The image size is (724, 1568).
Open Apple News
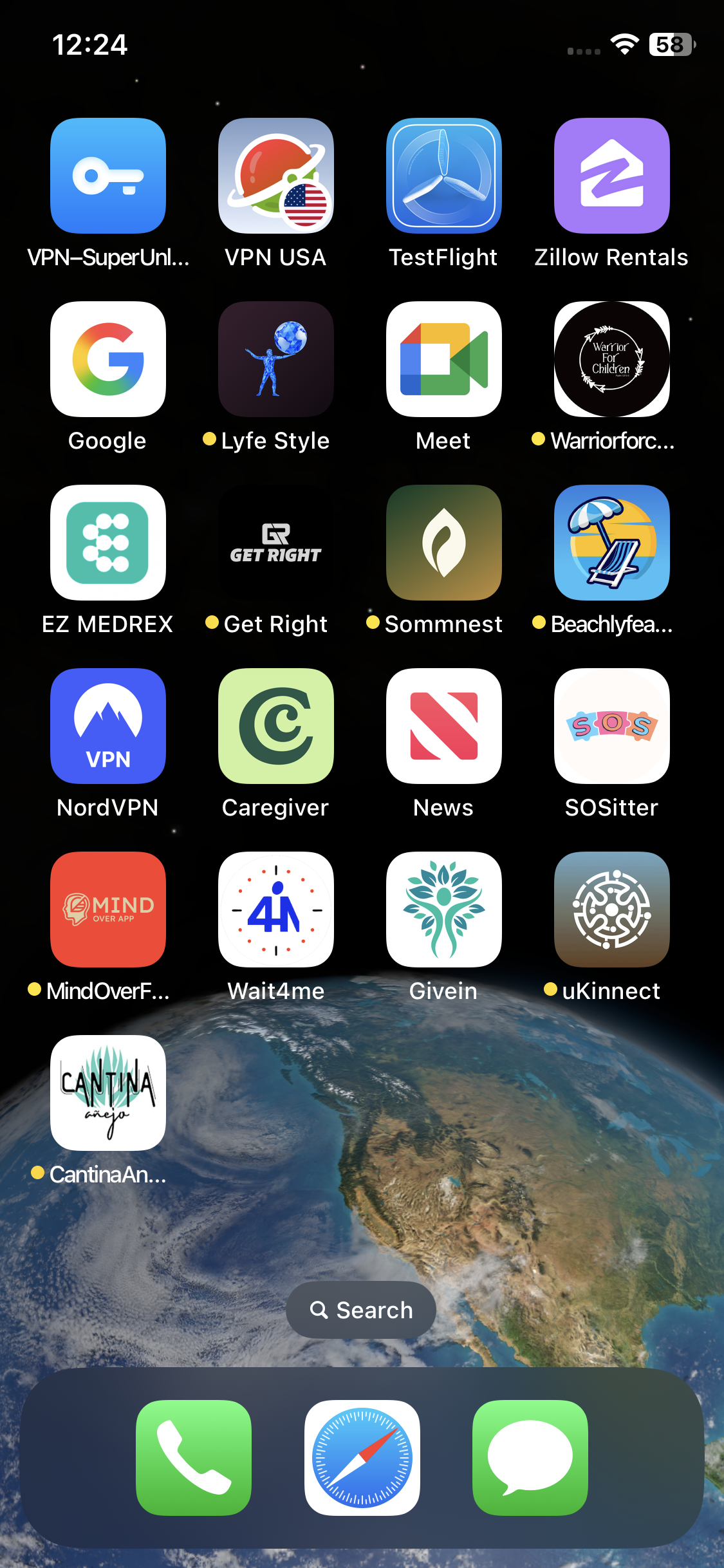click(443, 726)
